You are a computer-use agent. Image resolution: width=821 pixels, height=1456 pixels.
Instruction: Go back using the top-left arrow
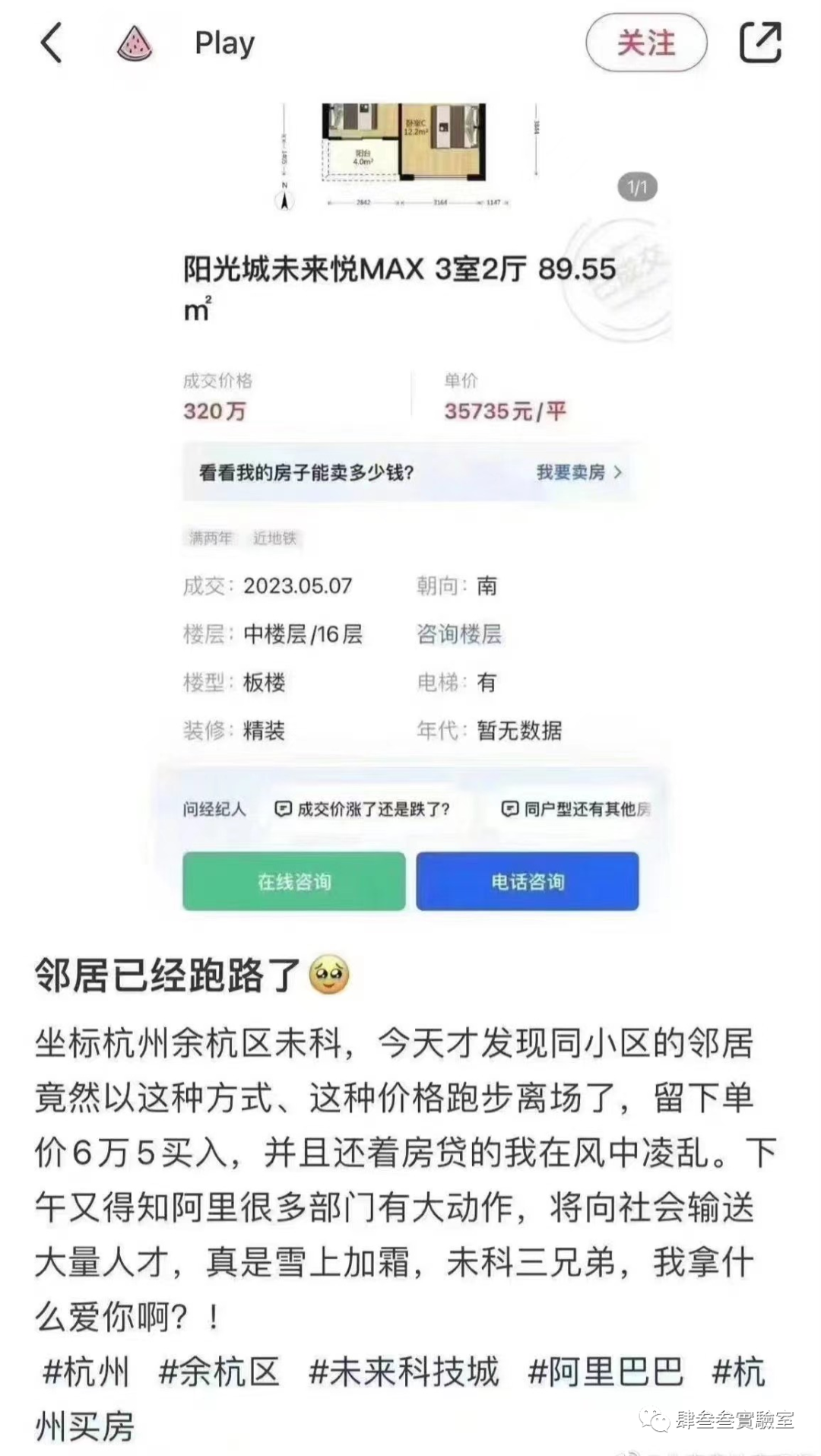coord(51,43)
